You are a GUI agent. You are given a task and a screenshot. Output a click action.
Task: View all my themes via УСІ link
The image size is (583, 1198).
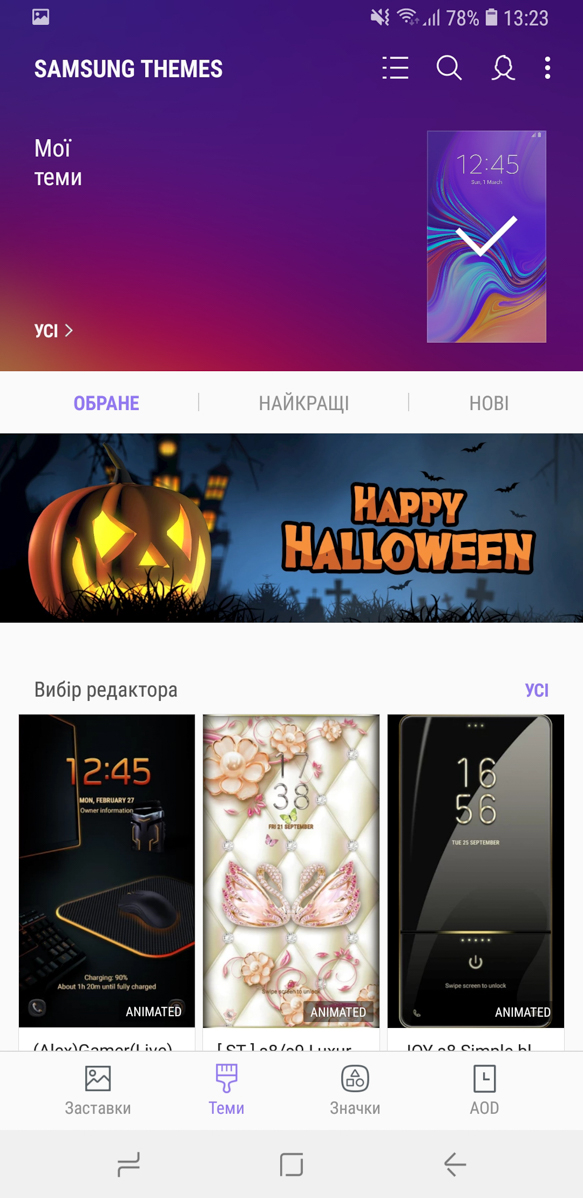coord(53,331)
